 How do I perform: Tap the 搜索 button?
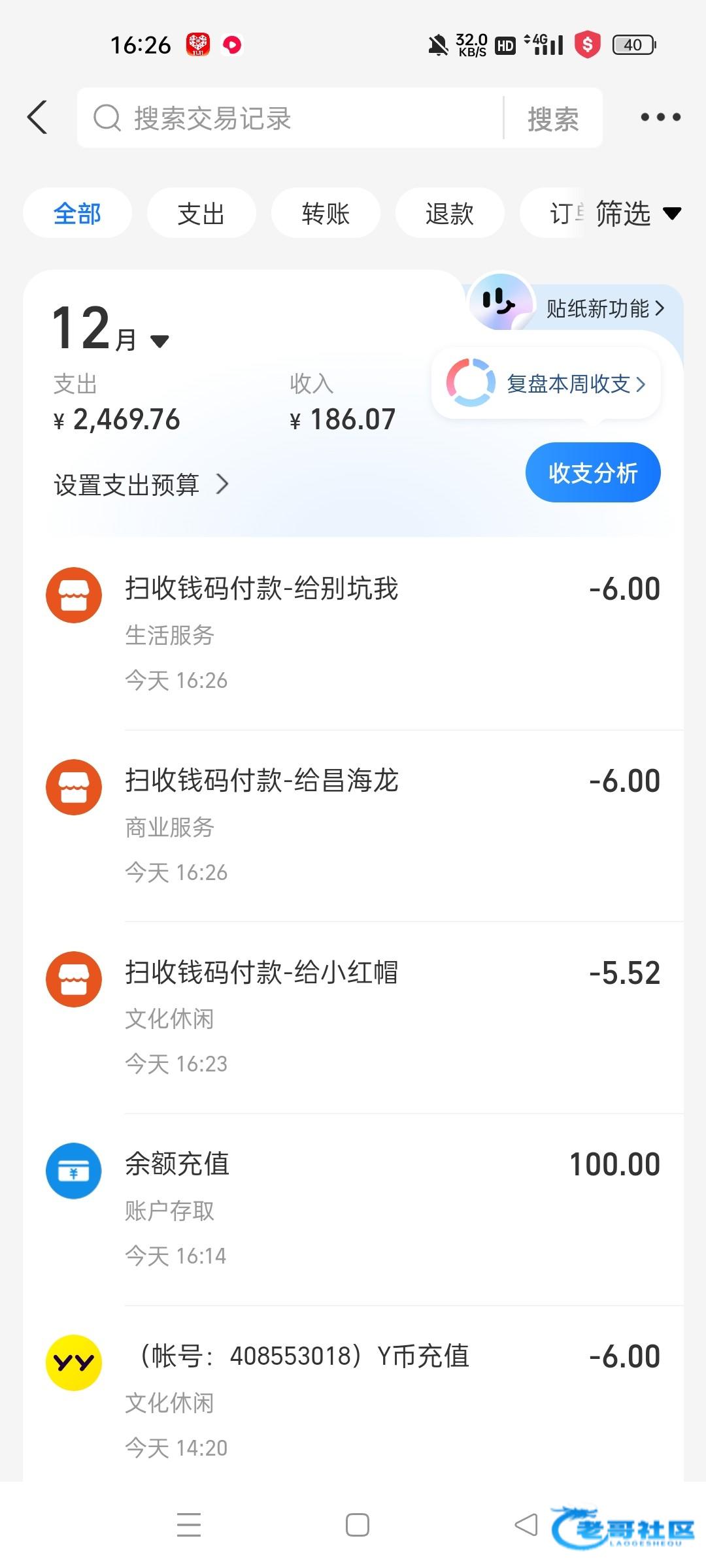tap(553, 119)
